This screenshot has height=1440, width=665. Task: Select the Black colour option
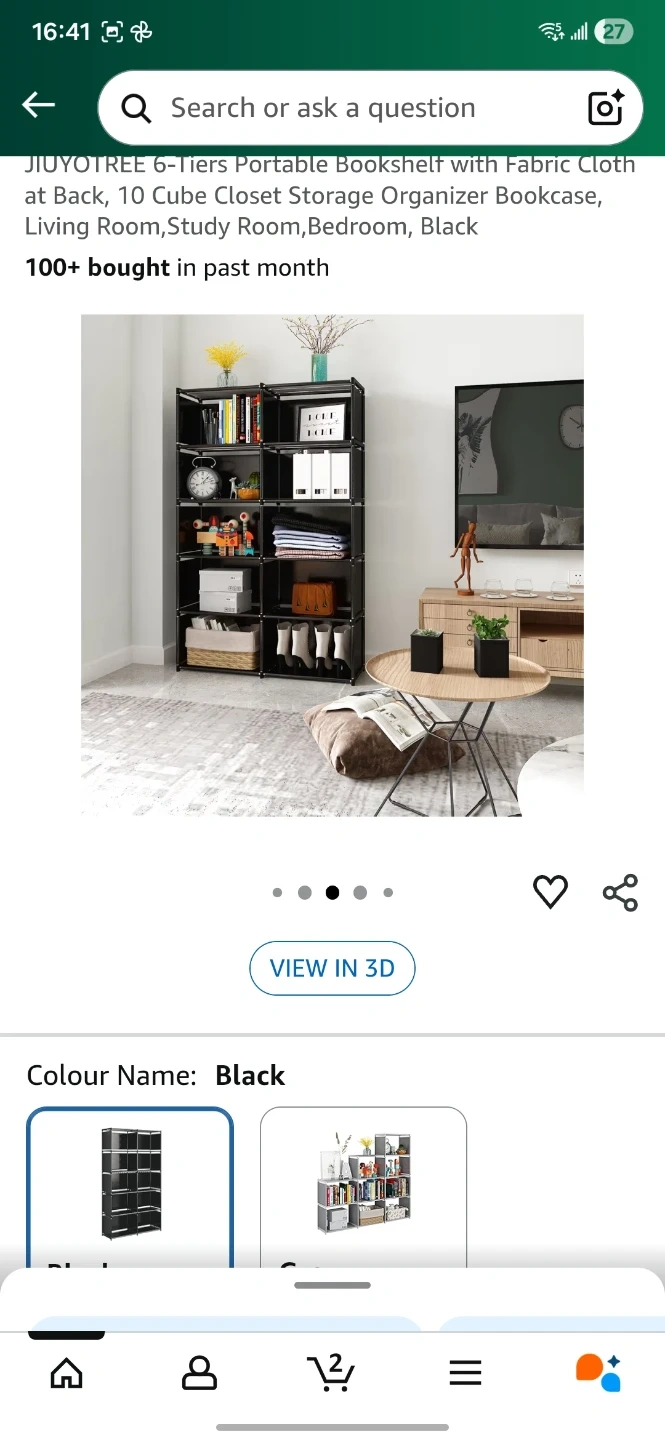130,1188
